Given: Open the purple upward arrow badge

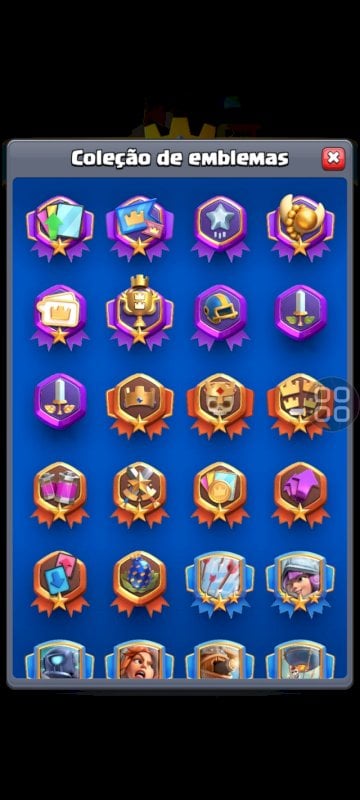Looking at the screenshot, I should coord(300,494).
